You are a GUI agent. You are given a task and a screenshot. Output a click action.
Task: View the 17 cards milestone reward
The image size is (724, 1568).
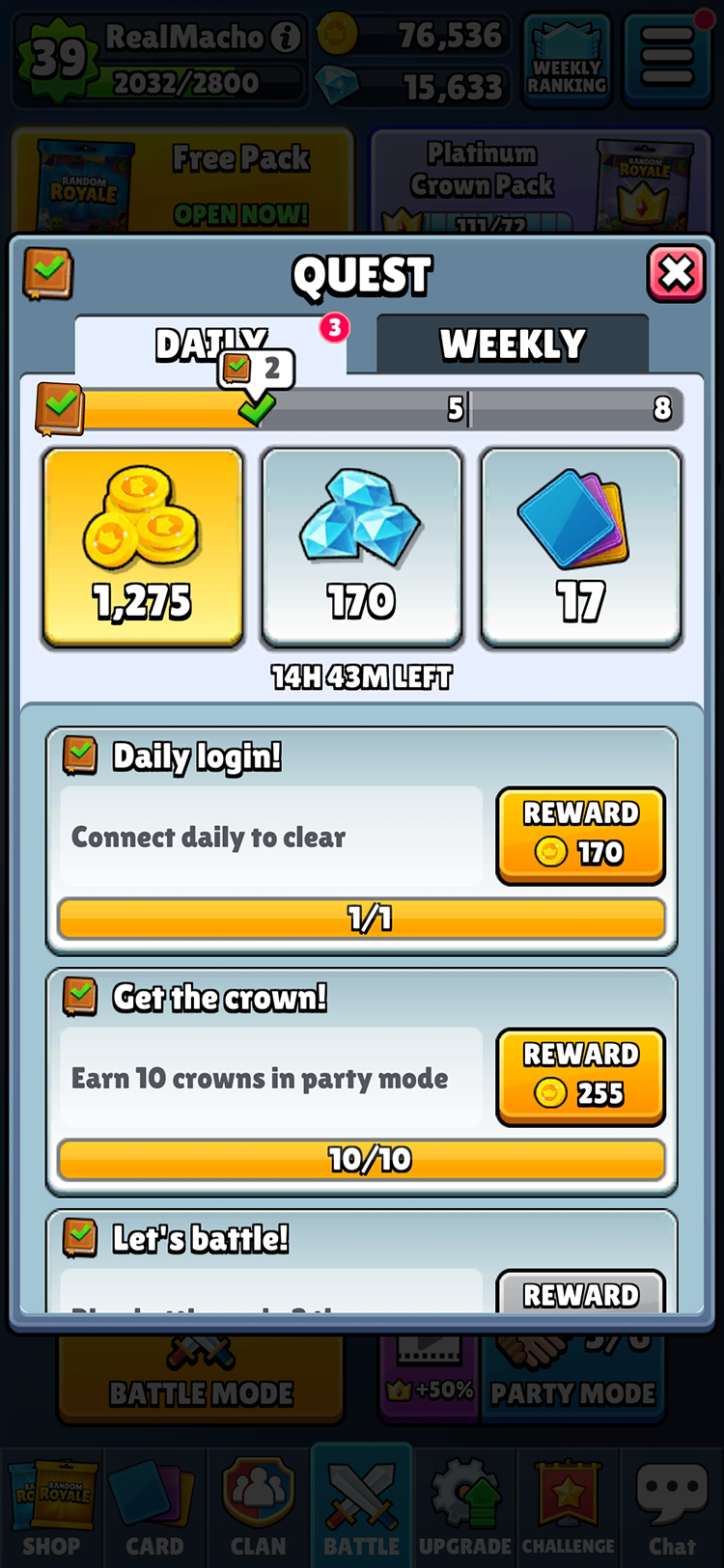tap(581, 547)
